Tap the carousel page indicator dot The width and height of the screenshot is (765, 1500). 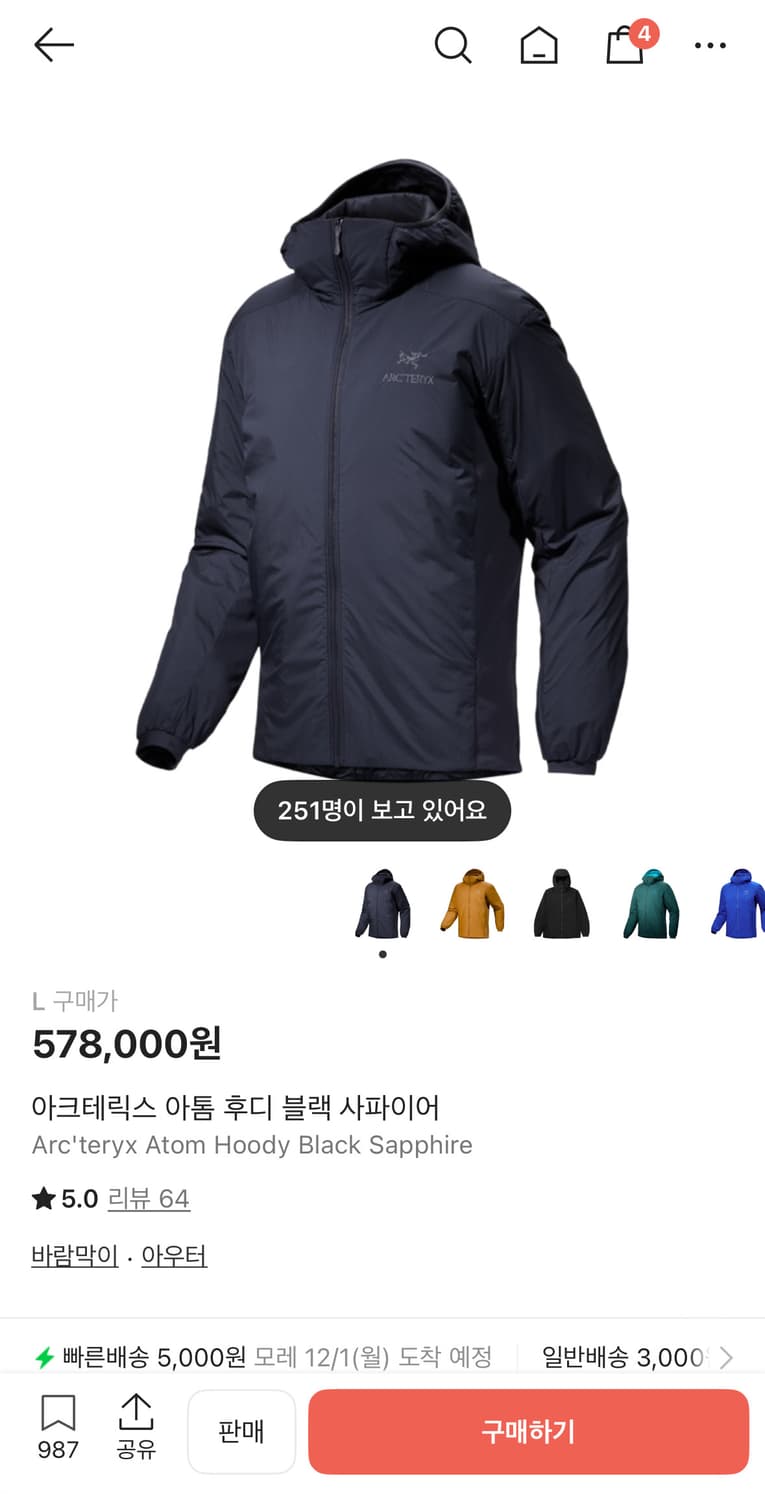pyautogui.click(x=382, y=954)
